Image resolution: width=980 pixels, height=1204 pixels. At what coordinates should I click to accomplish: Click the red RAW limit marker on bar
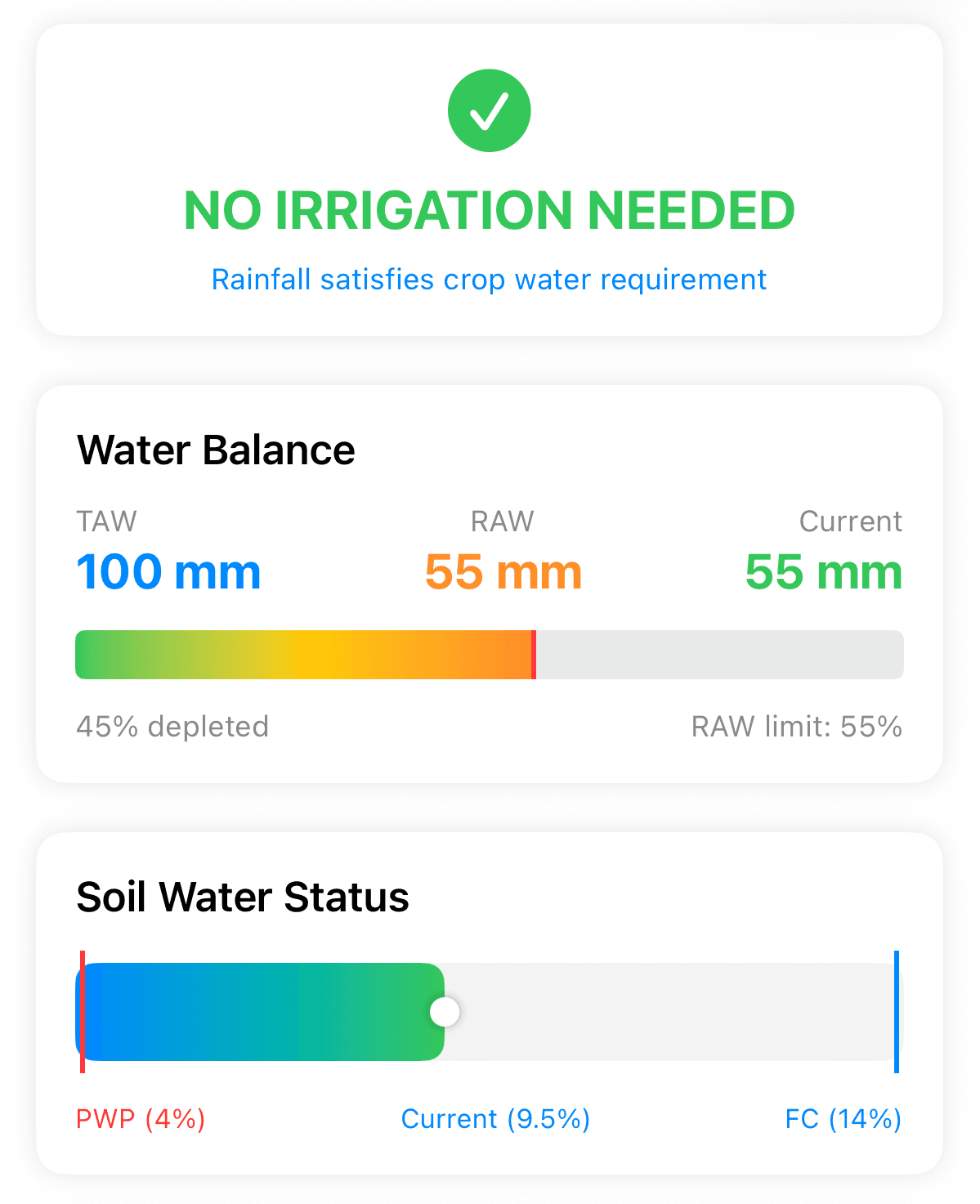pos(535,654)
